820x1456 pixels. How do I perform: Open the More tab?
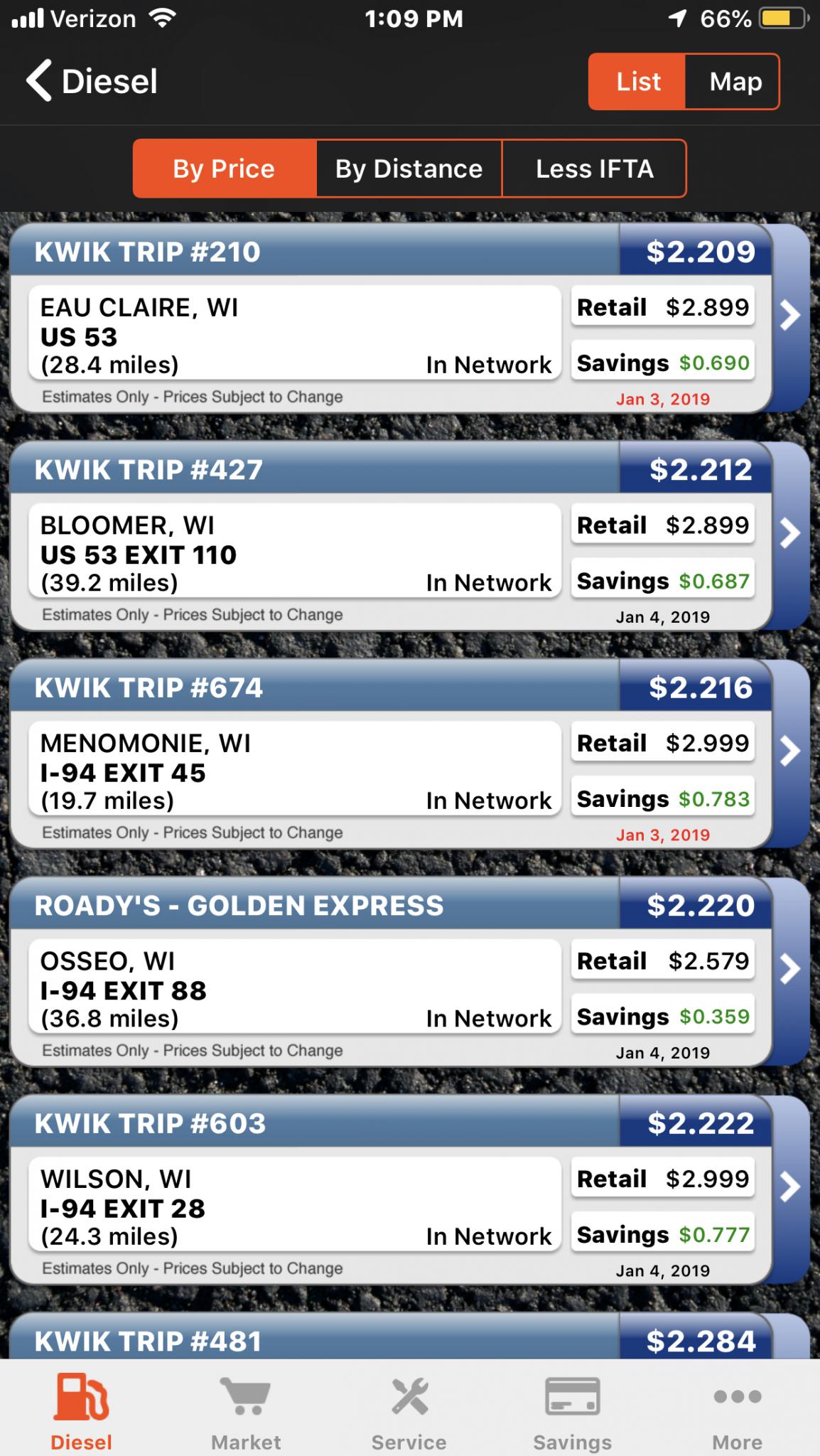737,1412
